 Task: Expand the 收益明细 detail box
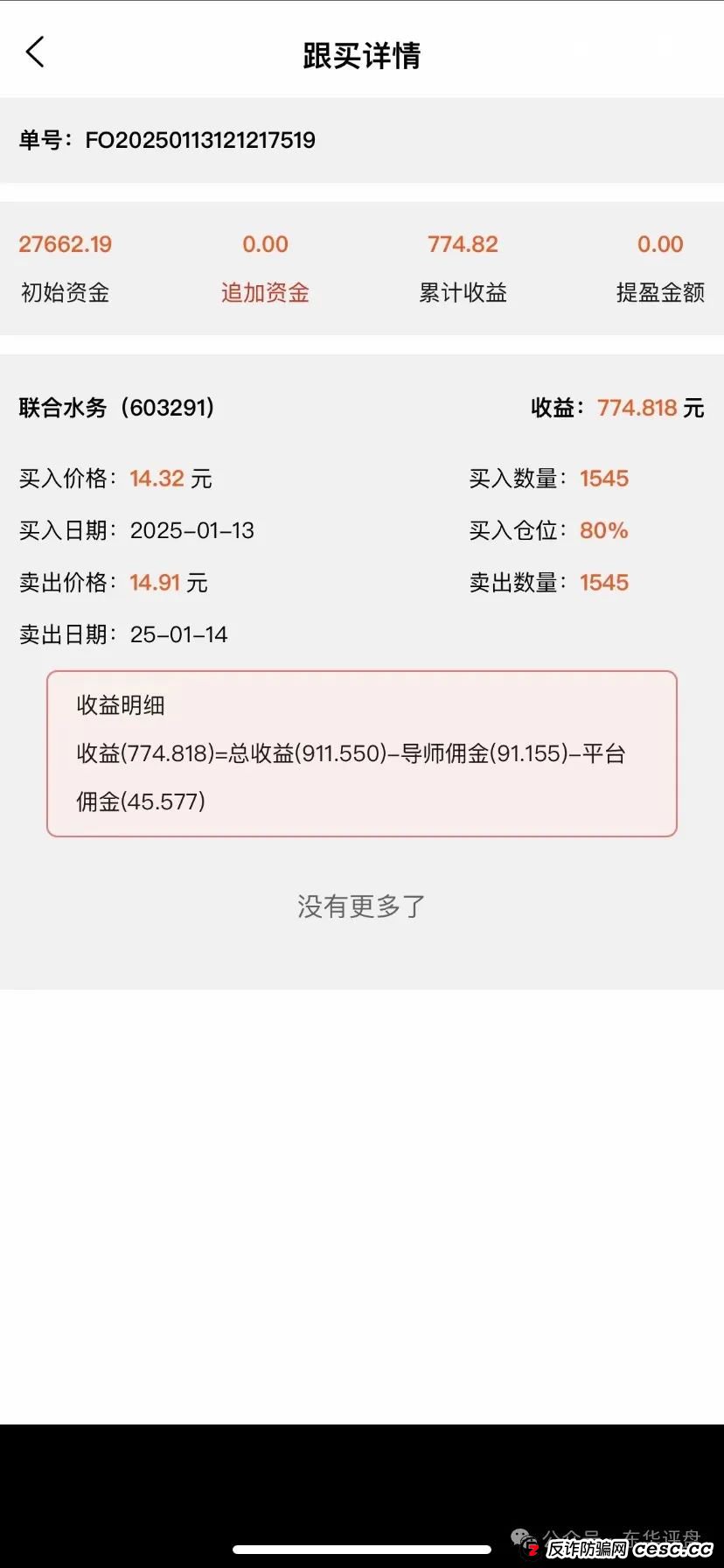[362, 752]
